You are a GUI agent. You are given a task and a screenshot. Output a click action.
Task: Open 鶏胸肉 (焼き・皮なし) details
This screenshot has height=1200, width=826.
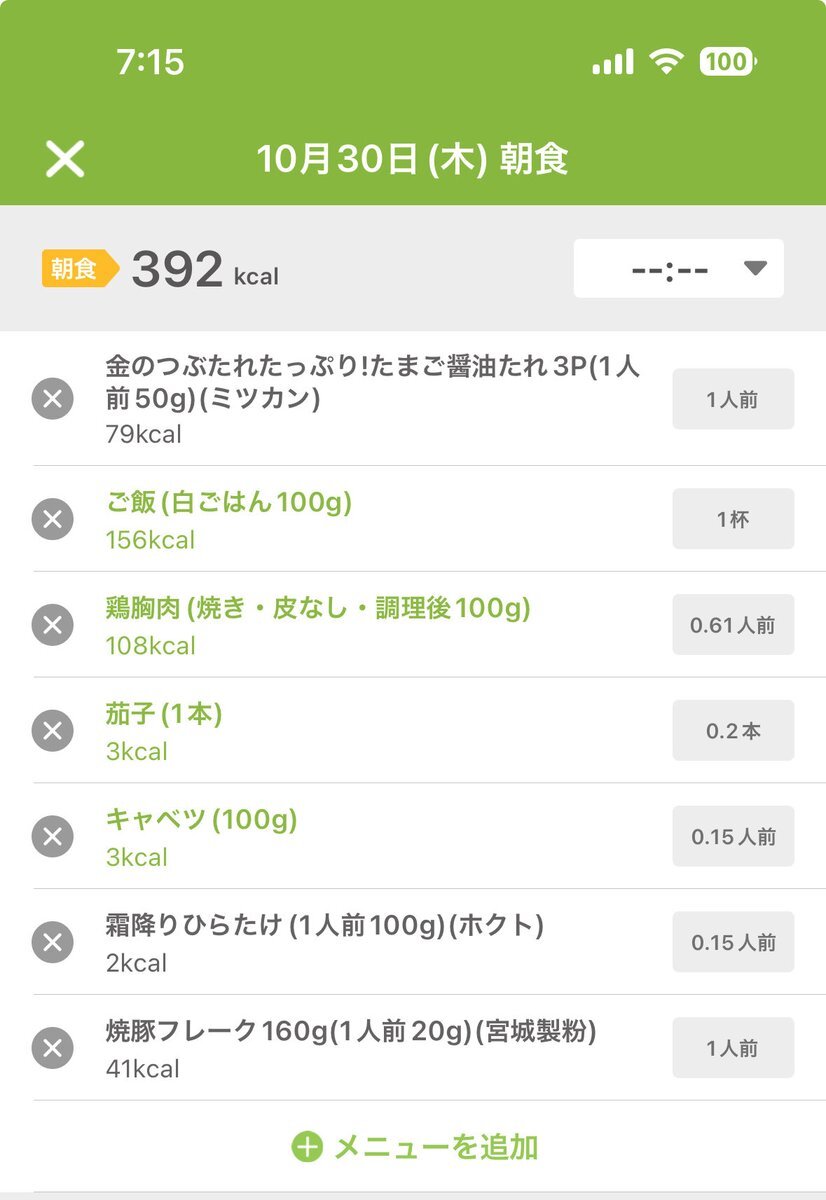pos(318,608)
